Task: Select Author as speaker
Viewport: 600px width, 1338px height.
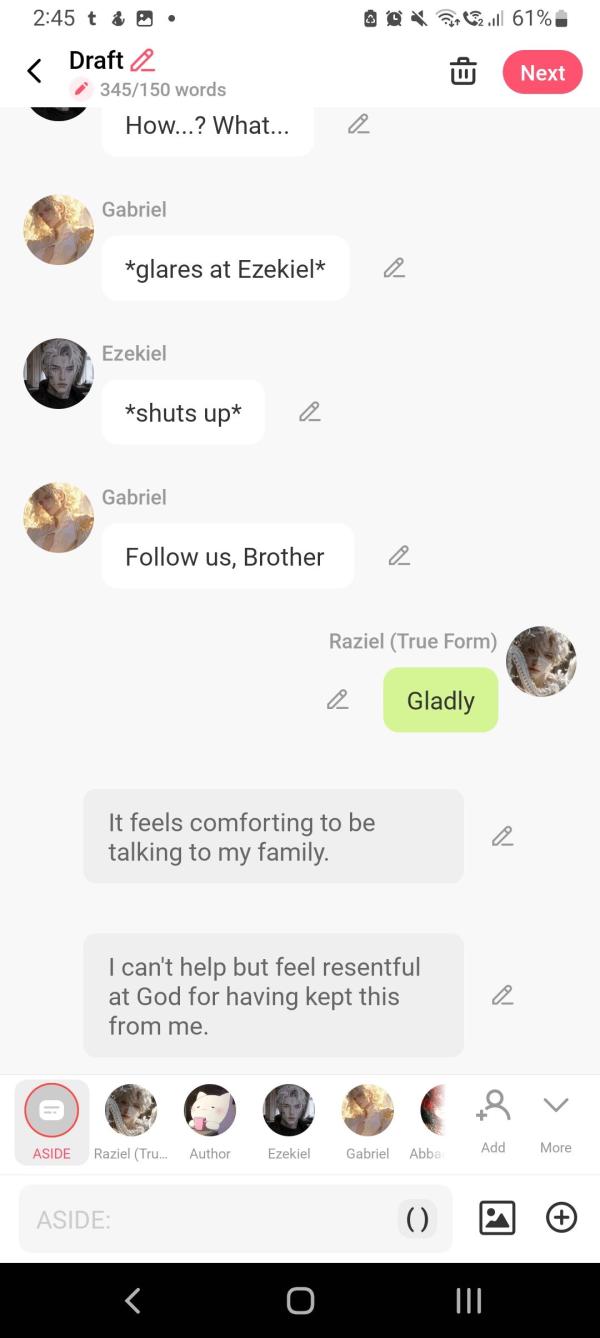Action: coord(210,1121)
